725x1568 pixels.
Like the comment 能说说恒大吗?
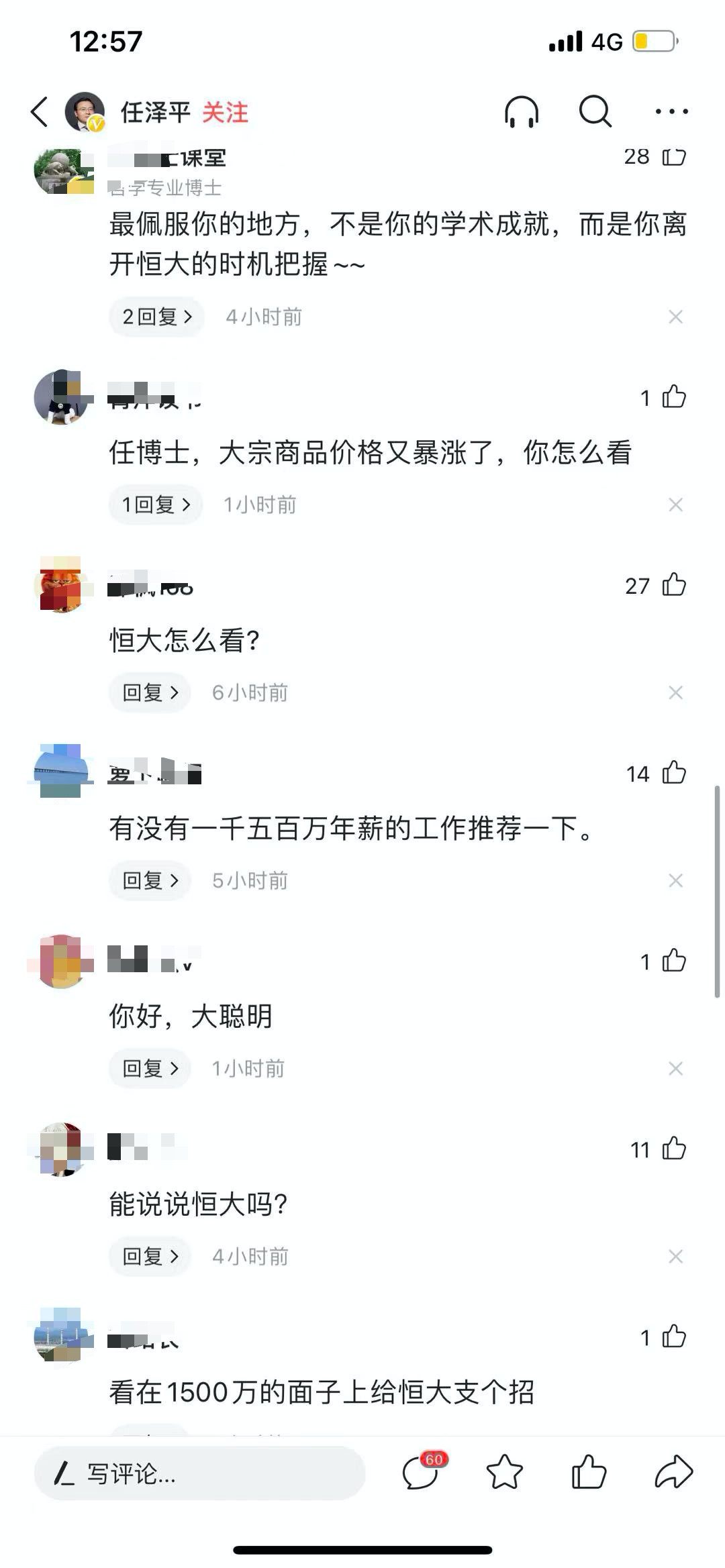point(674,1149)
